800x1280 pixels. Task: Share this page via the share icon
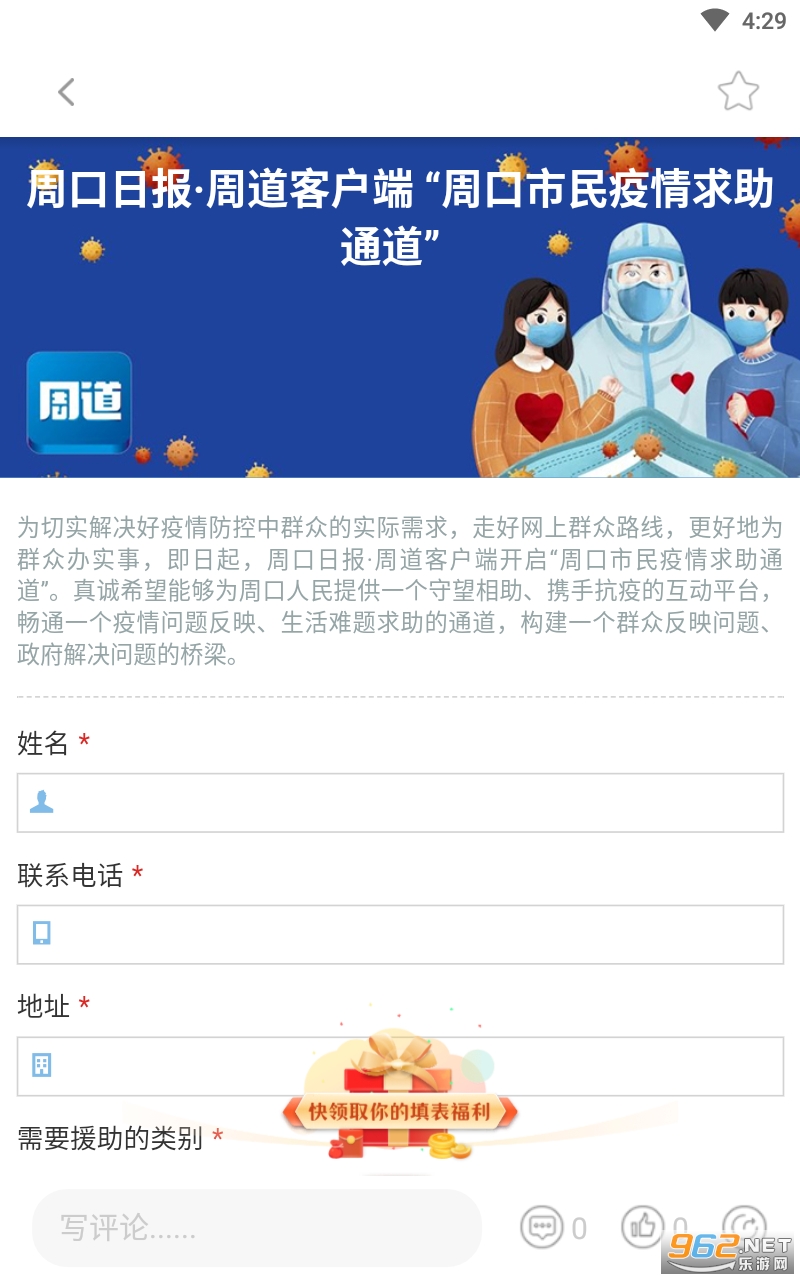[x=744, y=1225]
